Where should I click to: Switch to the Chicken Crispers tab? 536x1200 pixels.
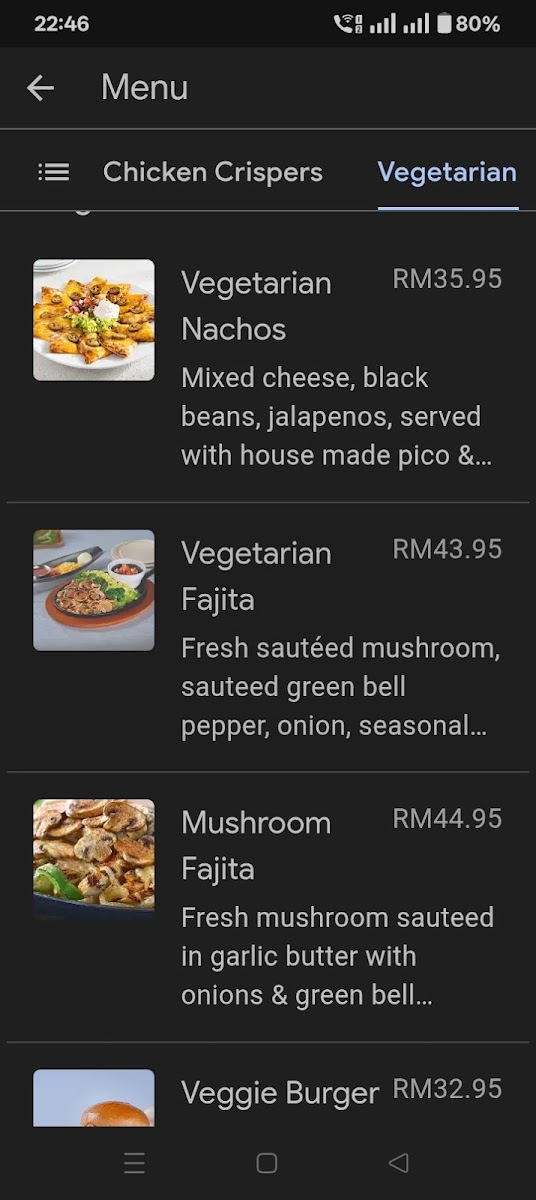pyautogui.click(x=212, y=172)
